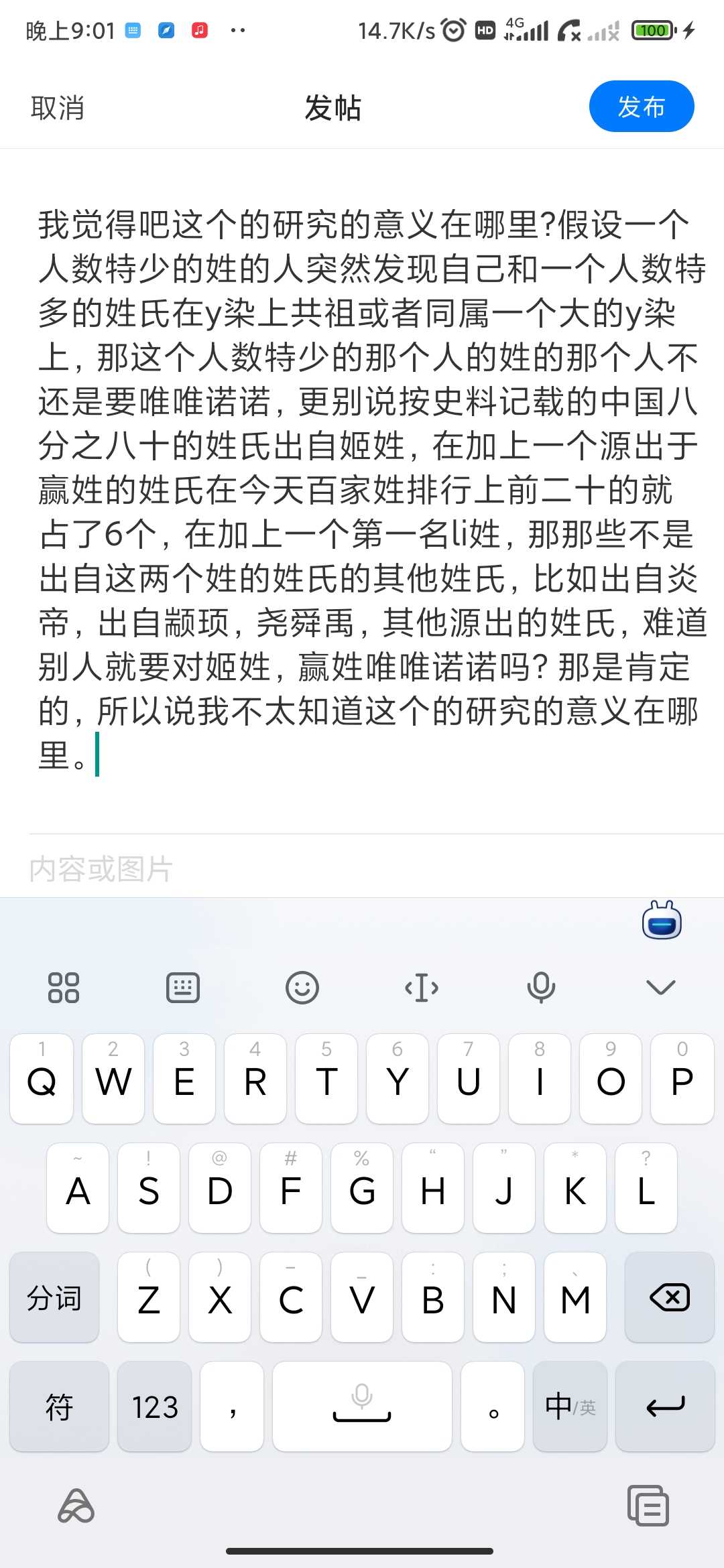
Task: Open the keyboard AI assistant robot icon
Action: 662,920
